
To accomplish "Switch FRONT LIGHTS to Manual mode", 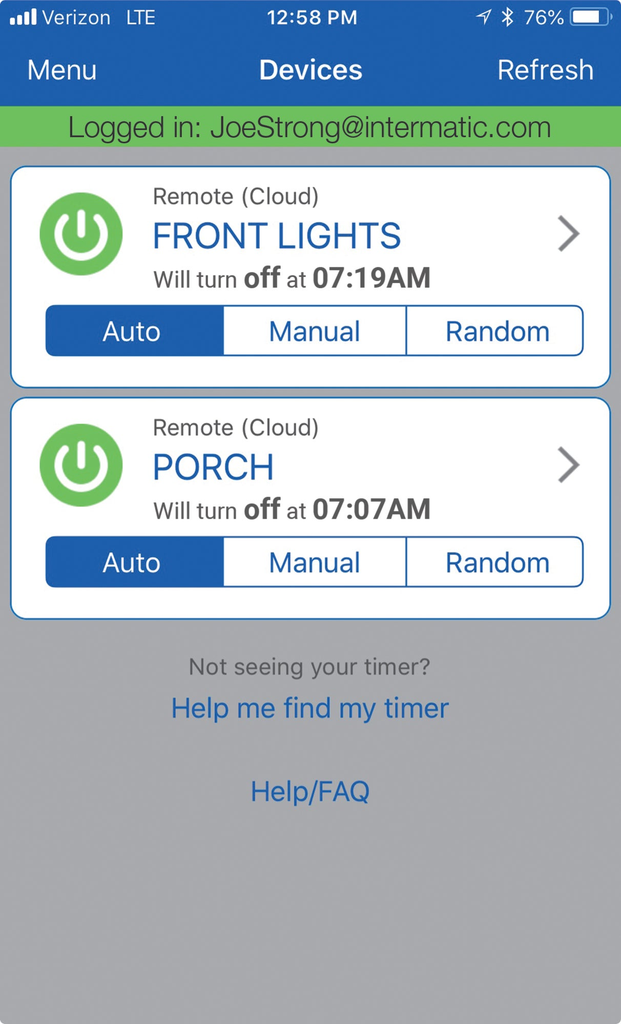I will (x=314, y=331).
